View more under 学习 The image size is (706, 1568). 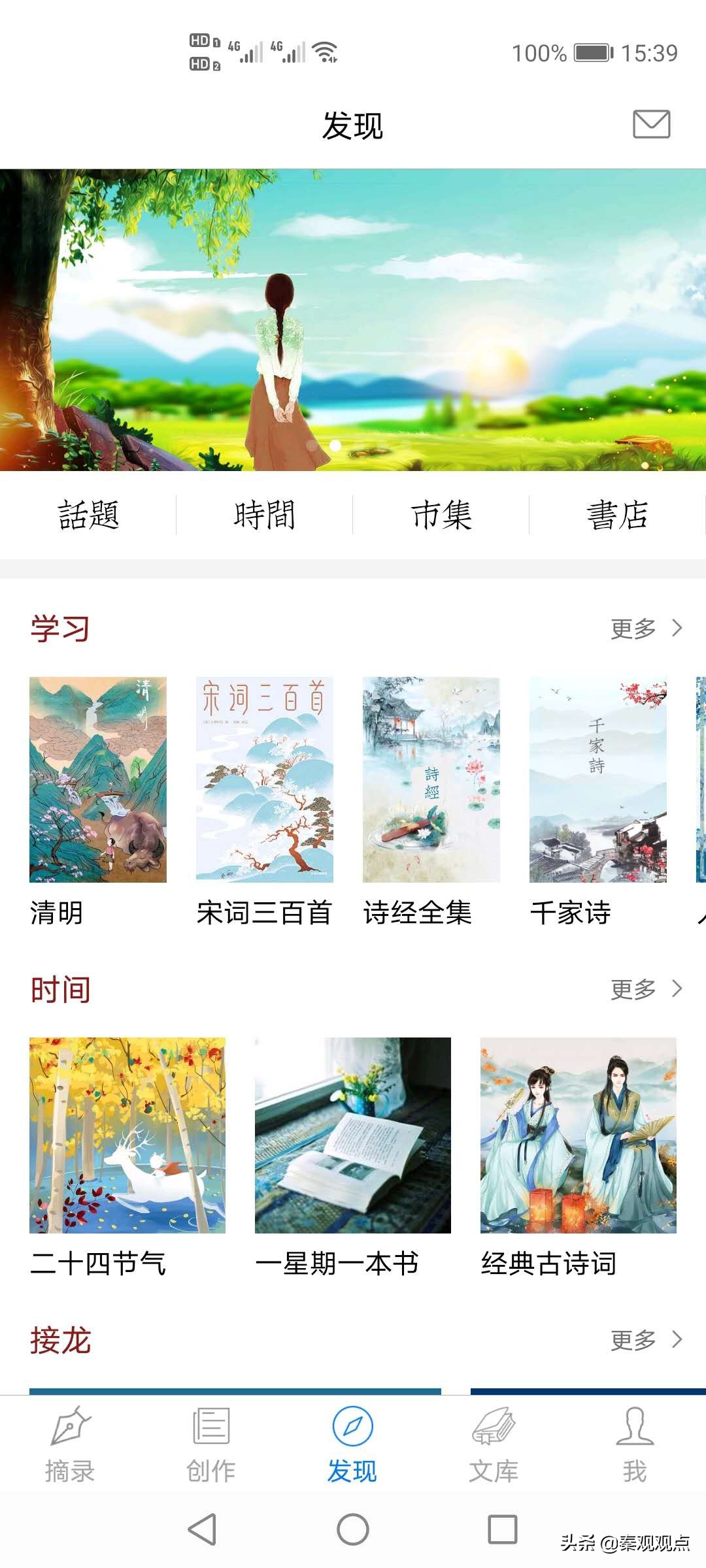pos(646,629)
